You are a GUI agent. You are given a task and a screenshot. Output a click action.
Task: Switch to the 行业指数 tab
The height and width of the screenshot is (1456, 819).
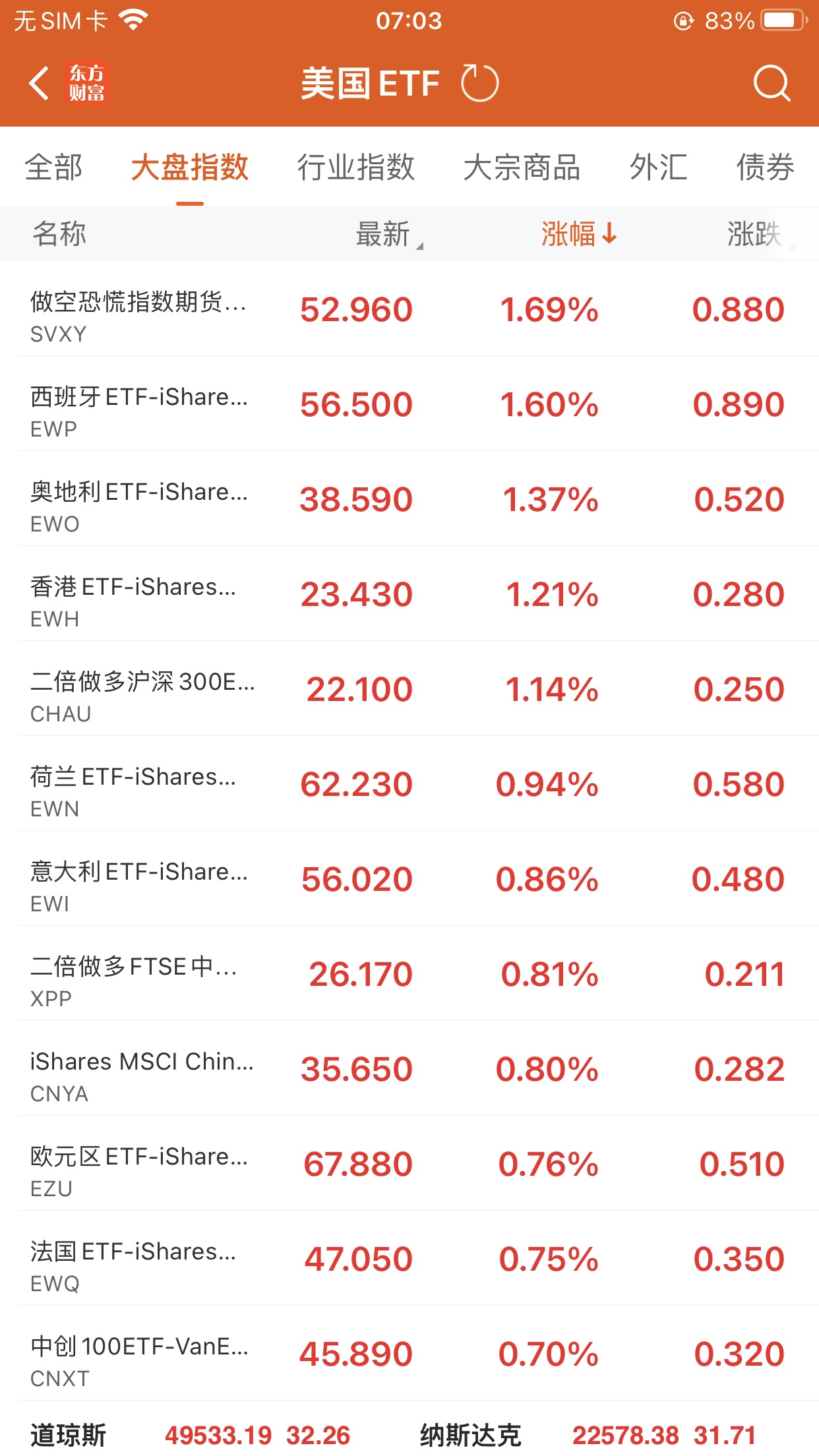pyautogui.click(x=355, y=167)
